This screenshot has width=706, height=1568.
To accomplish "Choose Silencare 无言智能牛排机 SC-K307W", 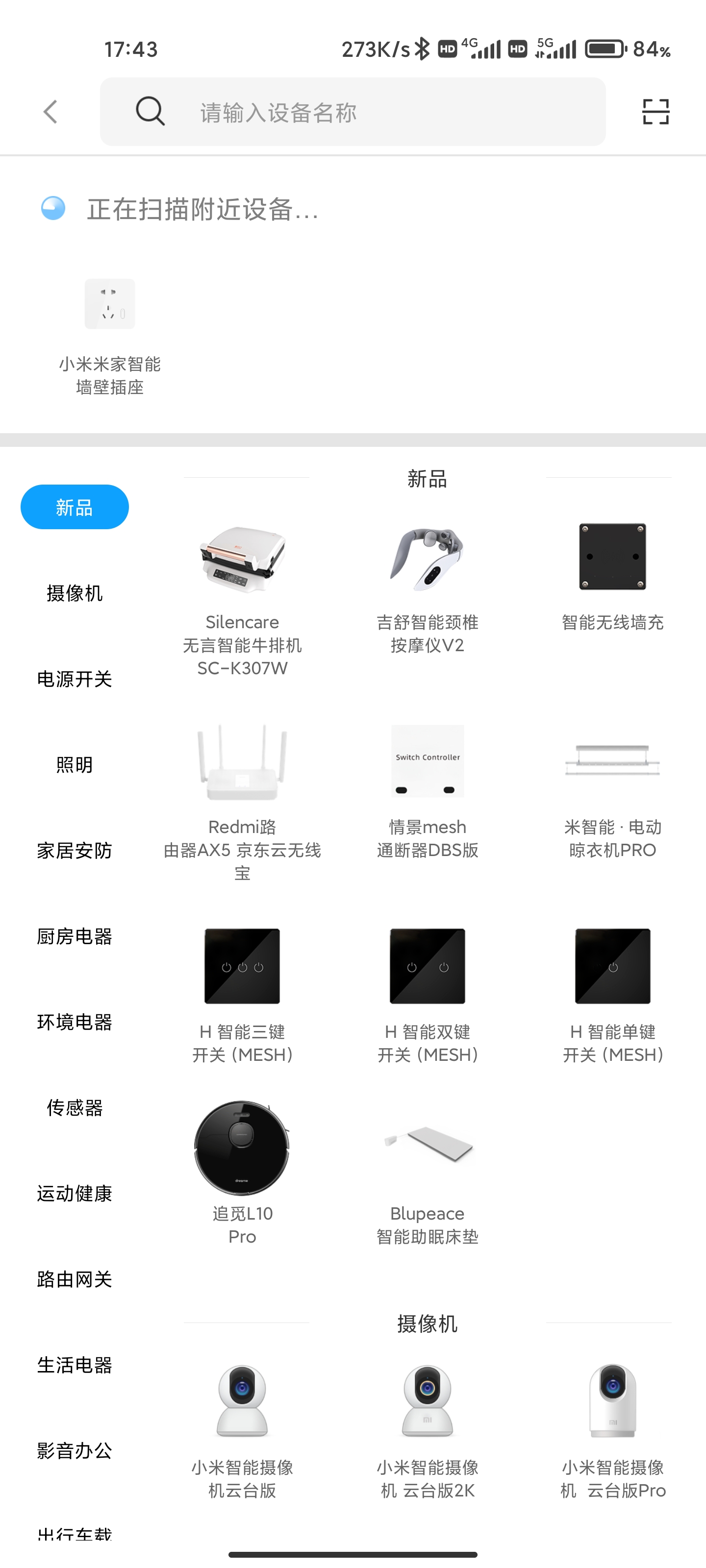I will [242, 596].
